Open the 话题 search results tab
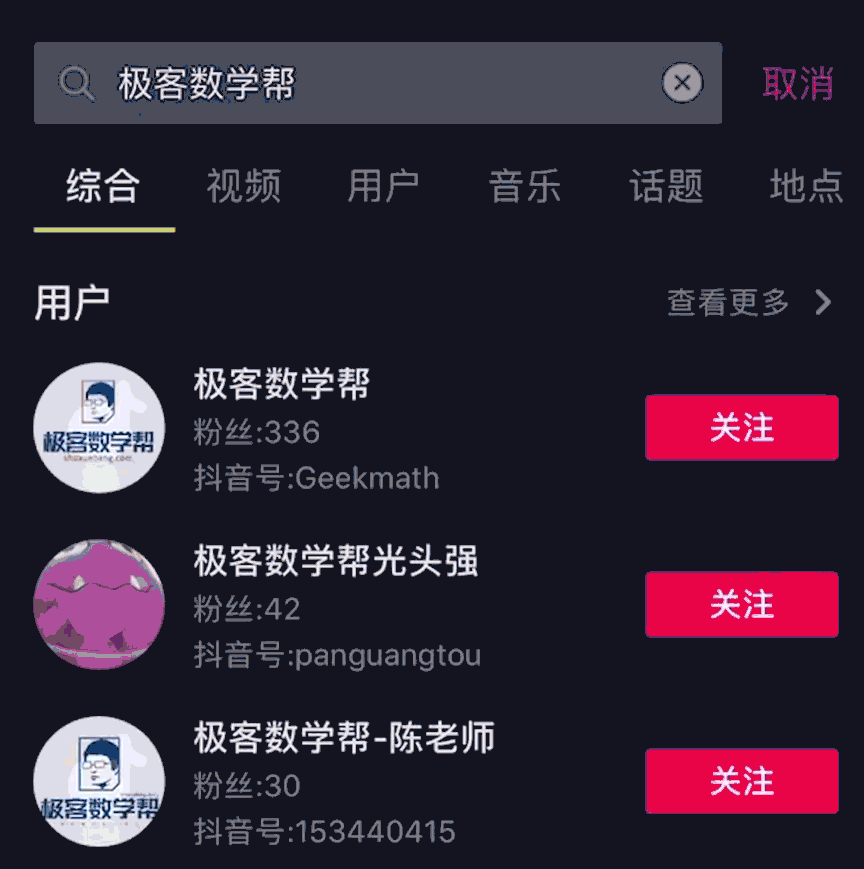This screenshot has height=869, width=864. tap(664, 188)
